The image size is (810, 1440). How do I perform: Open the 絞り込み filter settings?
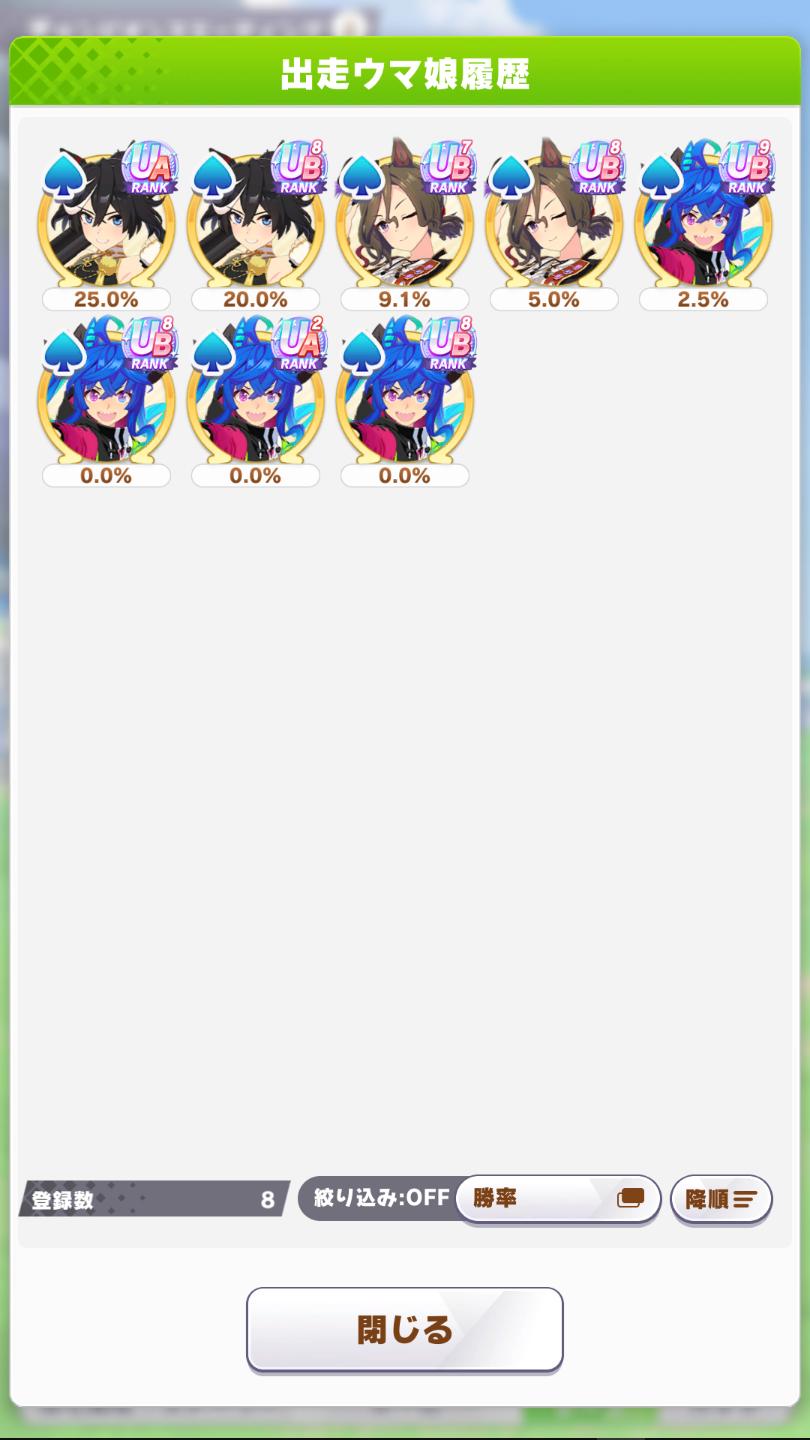(x=380, y=1198)
